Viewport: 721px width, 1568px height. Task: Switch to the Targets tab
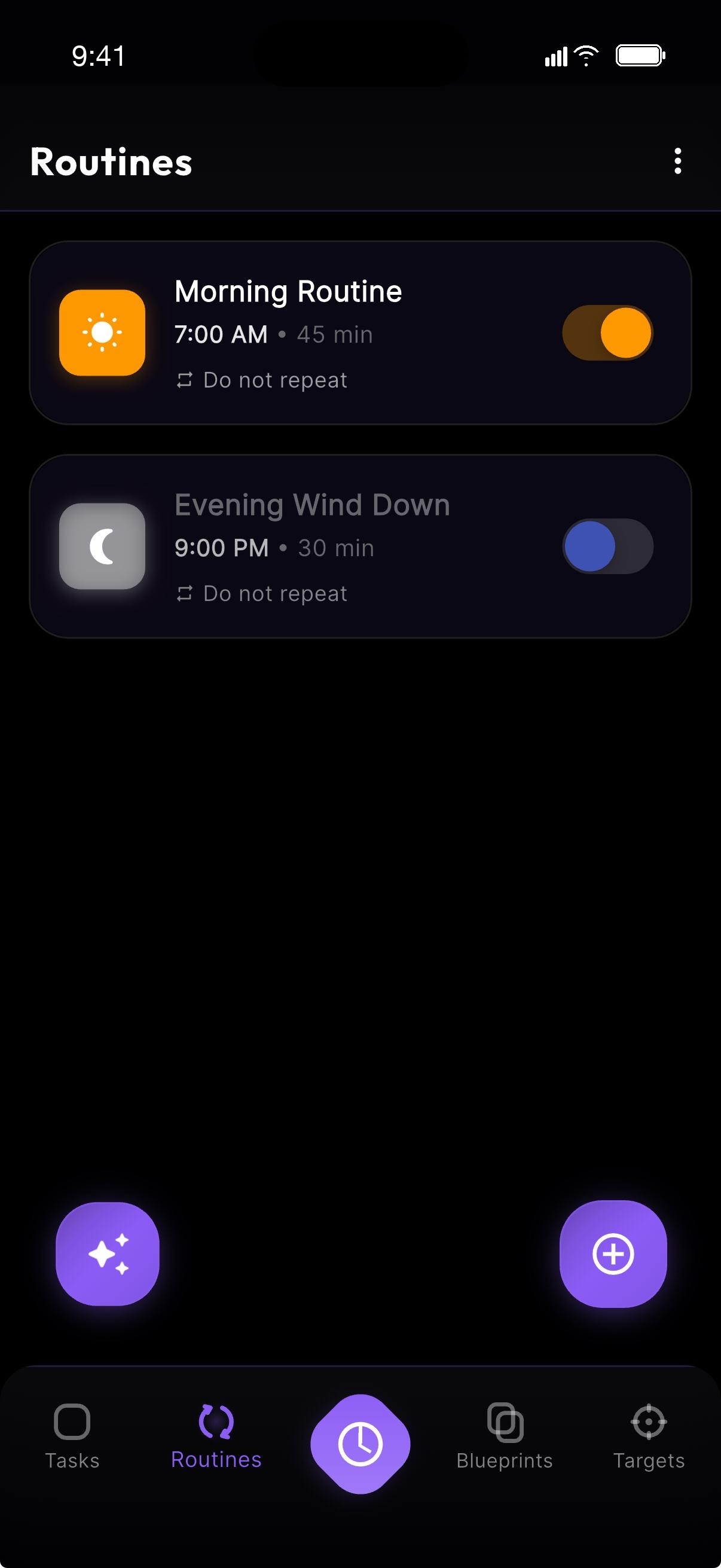click(649, 1442)
